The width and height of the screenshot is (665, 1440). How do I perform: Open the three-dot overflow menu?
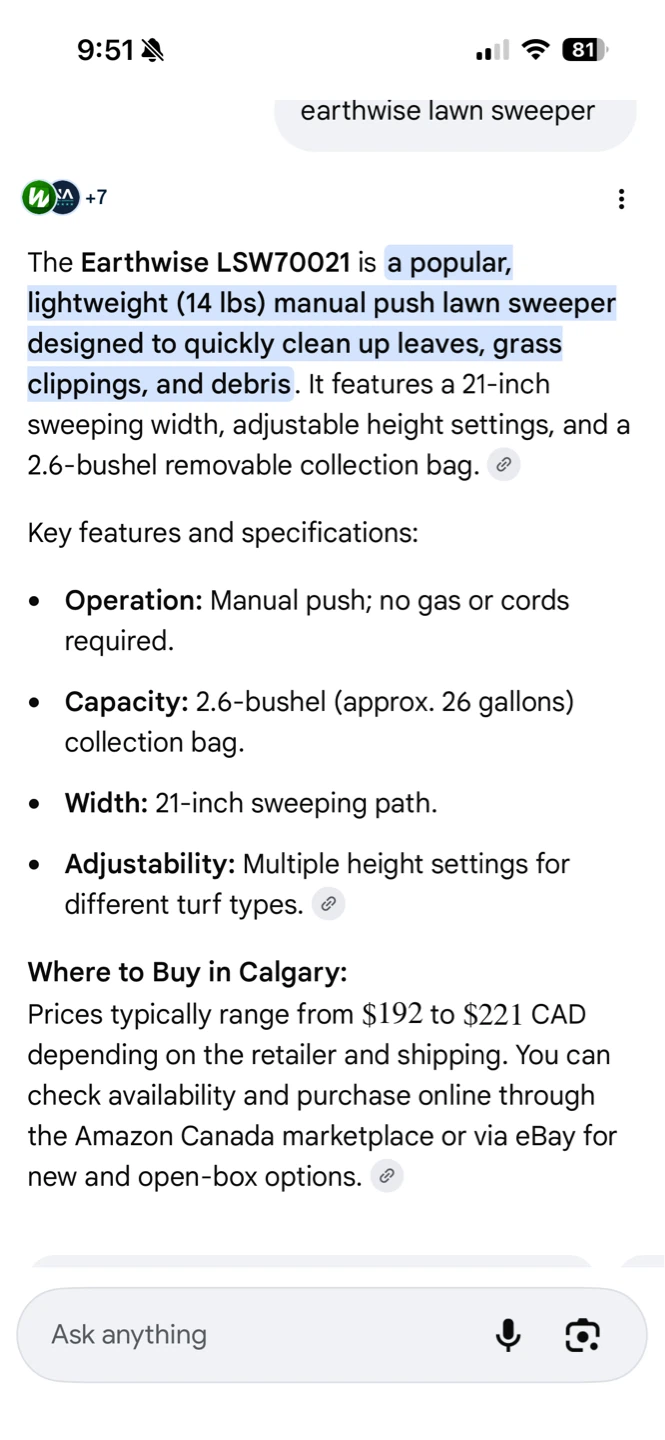[621, 199]
